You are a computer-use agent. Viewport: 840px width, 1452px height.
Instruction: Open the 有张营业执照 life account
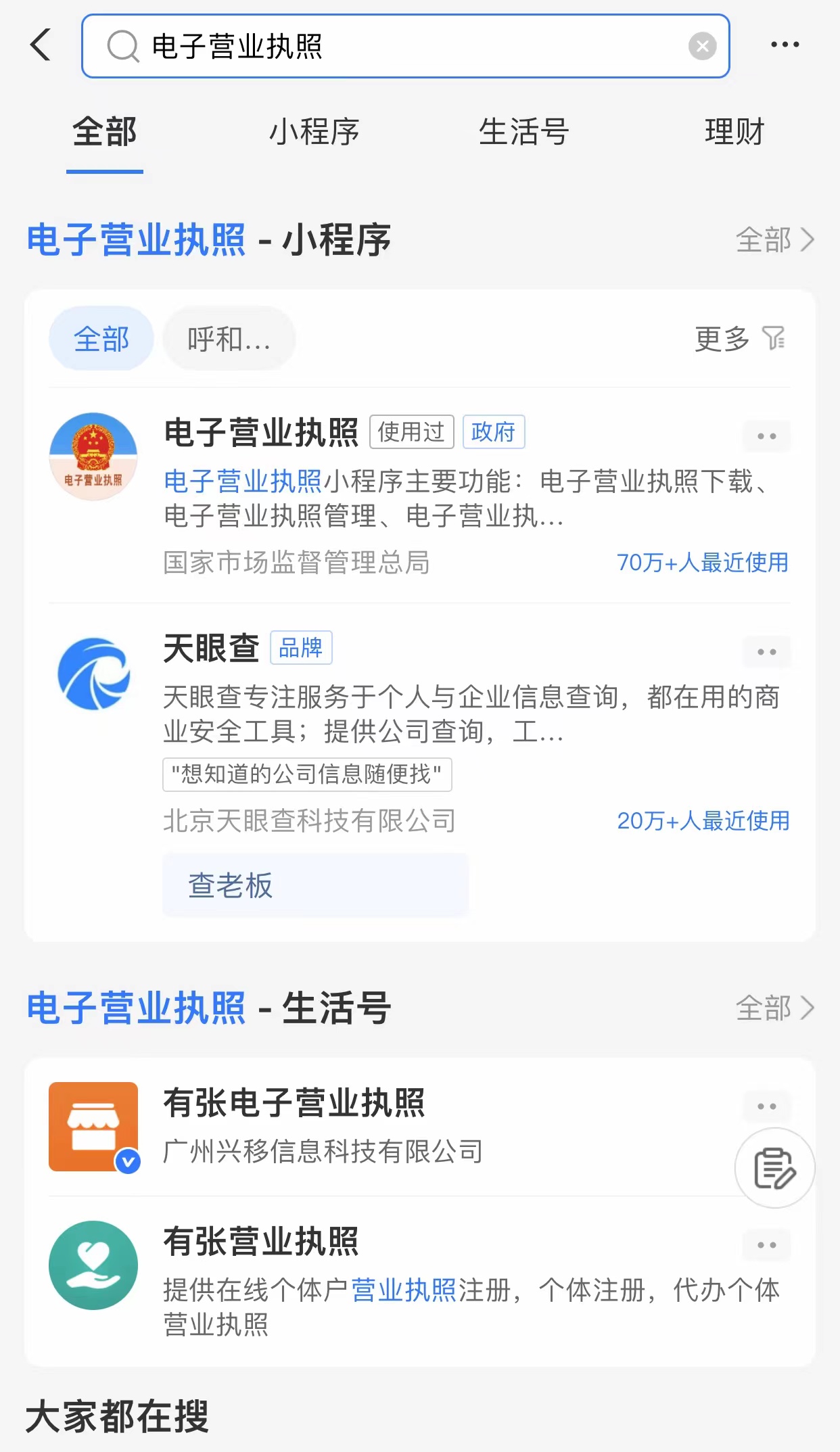coord(419,1281)
